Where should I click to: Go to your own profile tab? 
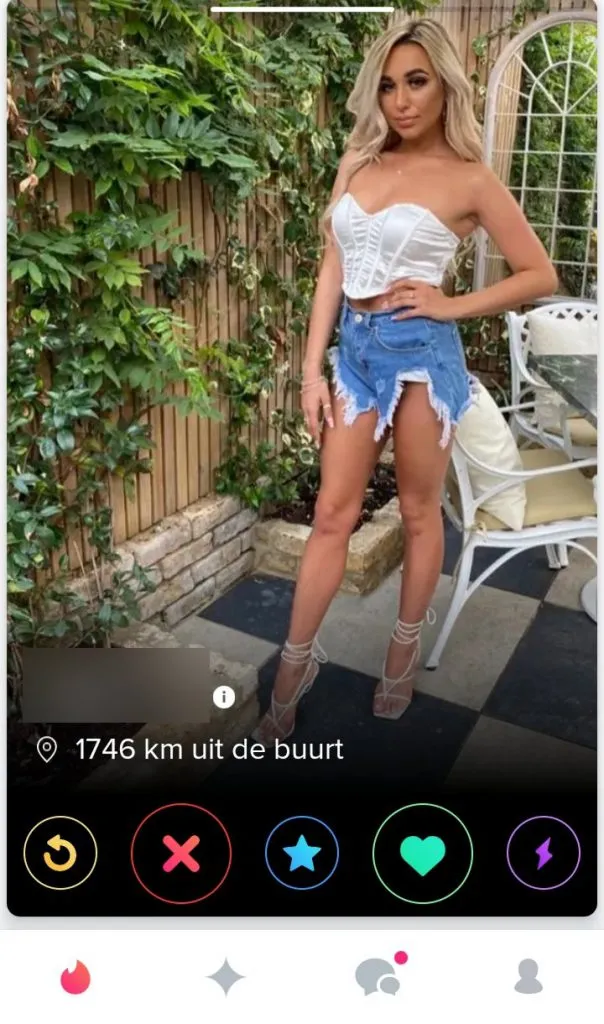(x=528, y=977)
